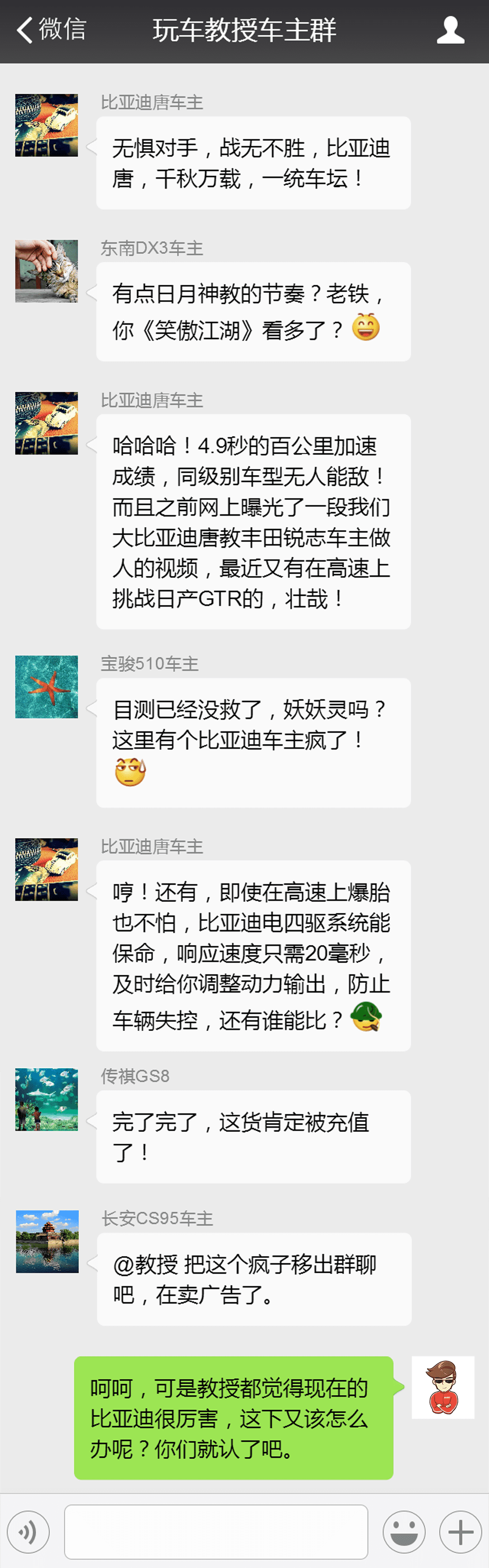Switch to voice message input

pos(28,1531)
